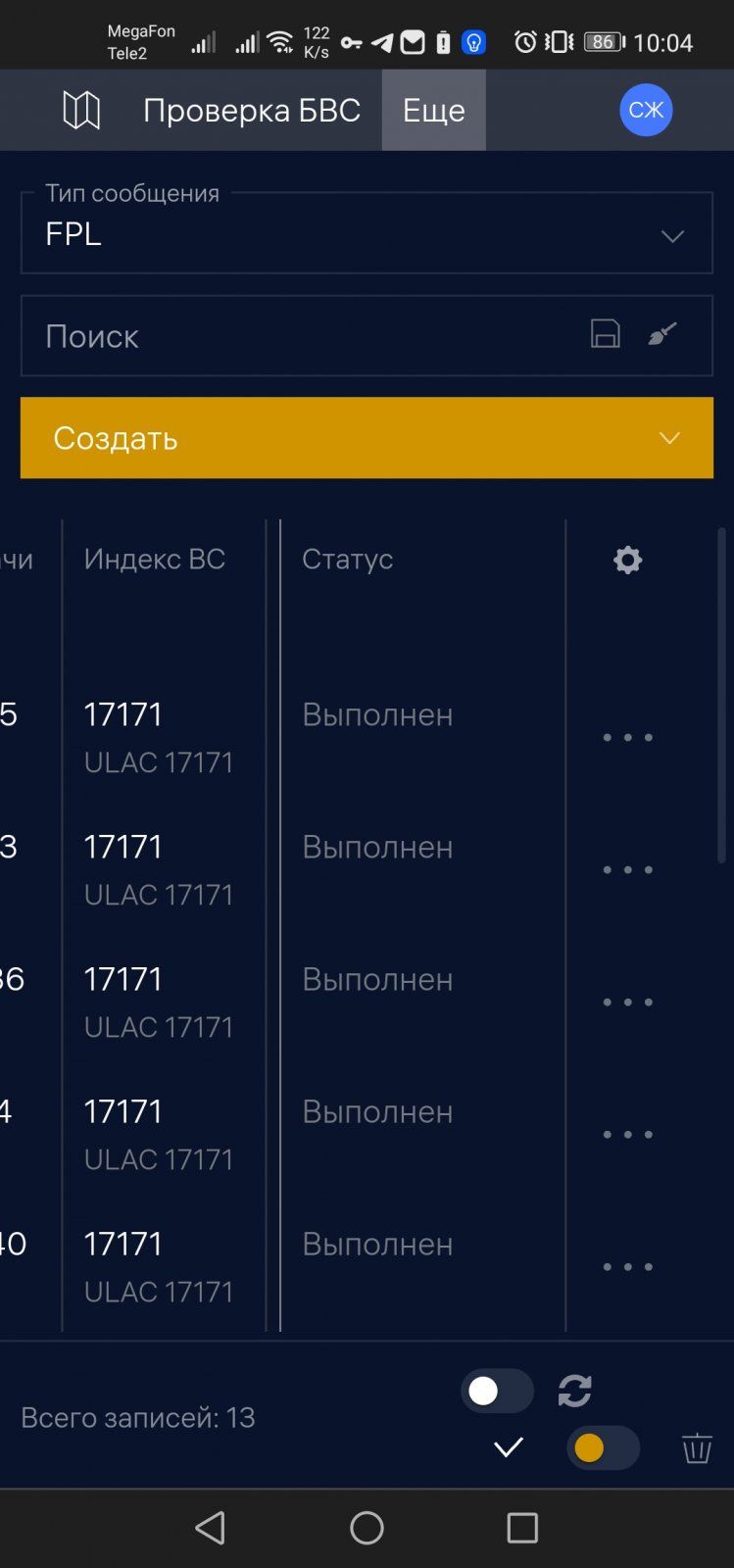Tap the save filter diskette icon
This screenshot has width=734, height=1568.
coord(606,334)
